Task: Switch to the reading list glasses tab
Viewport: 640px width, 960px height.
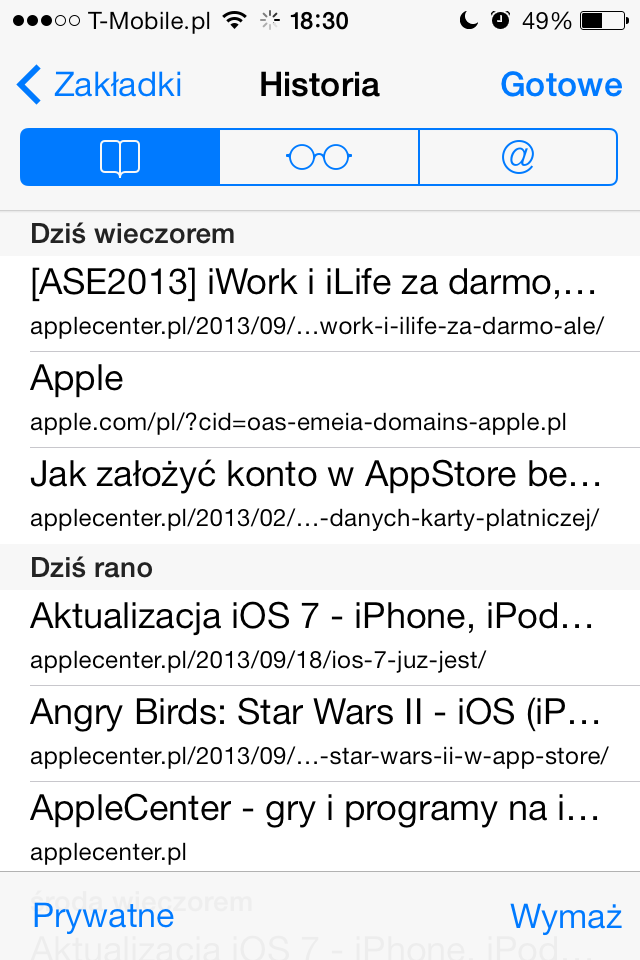Action: [319, 157]
